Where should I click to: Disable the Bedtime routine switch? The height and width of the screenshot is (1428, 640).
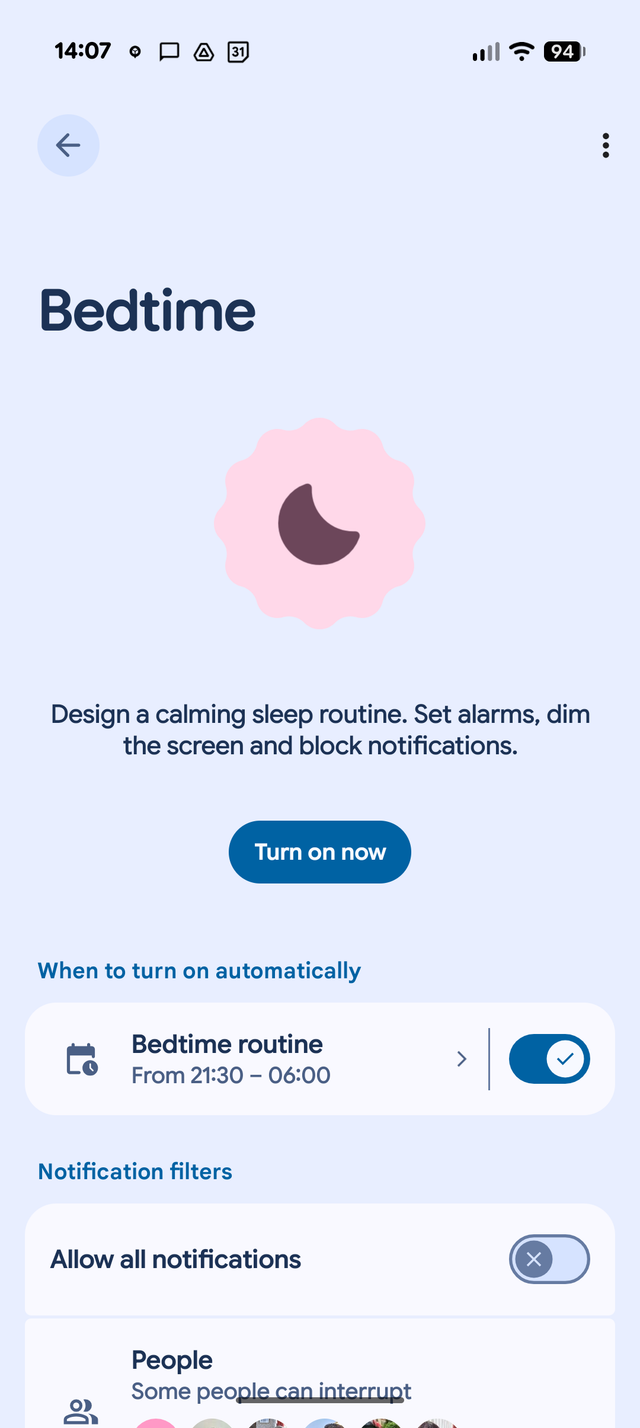[x=549, y=1059]
